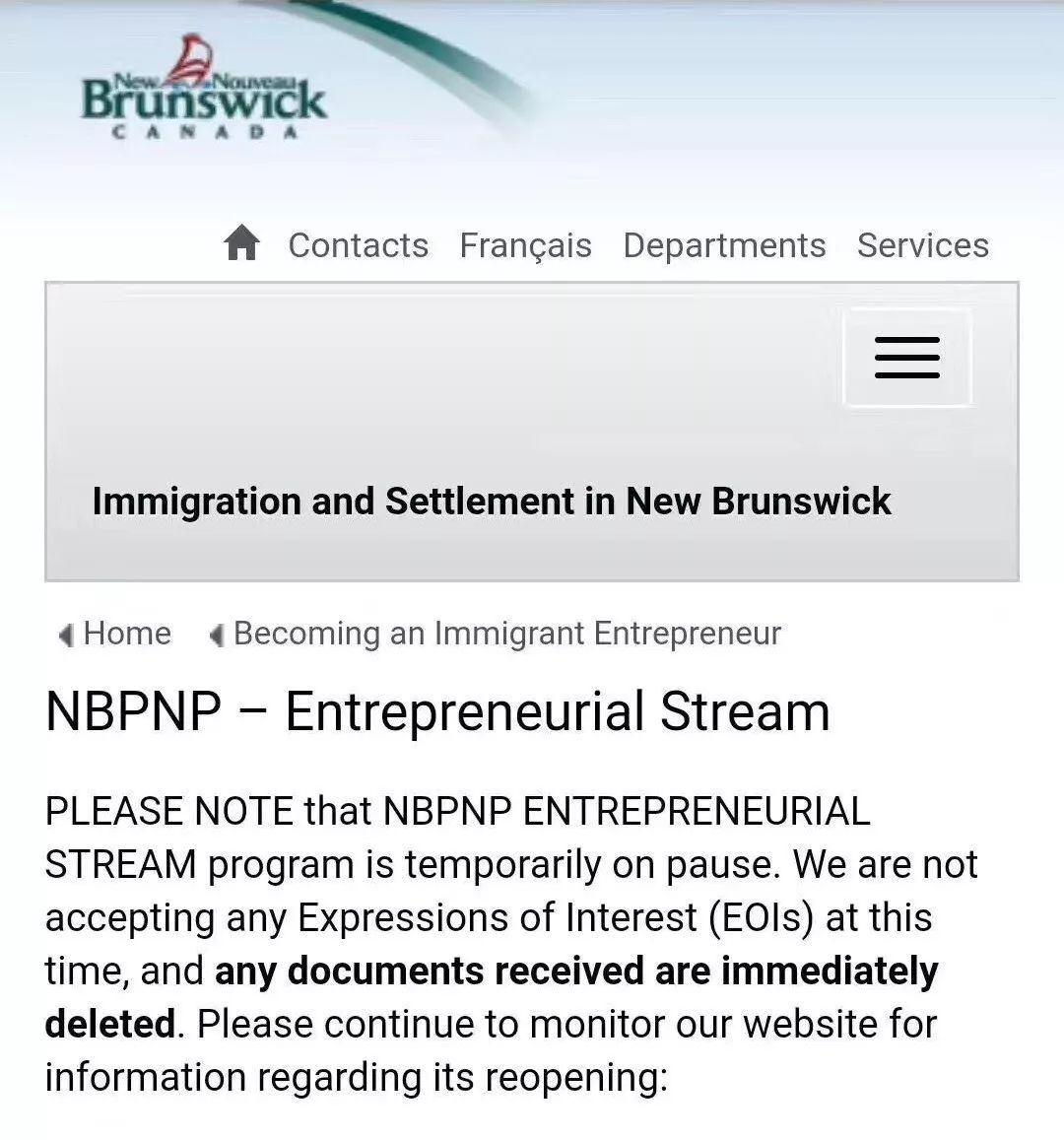The height and width of the screenshot is (1140, 1064).
Task: Open the hamburger menu button
Action: (x=907, y=358)
